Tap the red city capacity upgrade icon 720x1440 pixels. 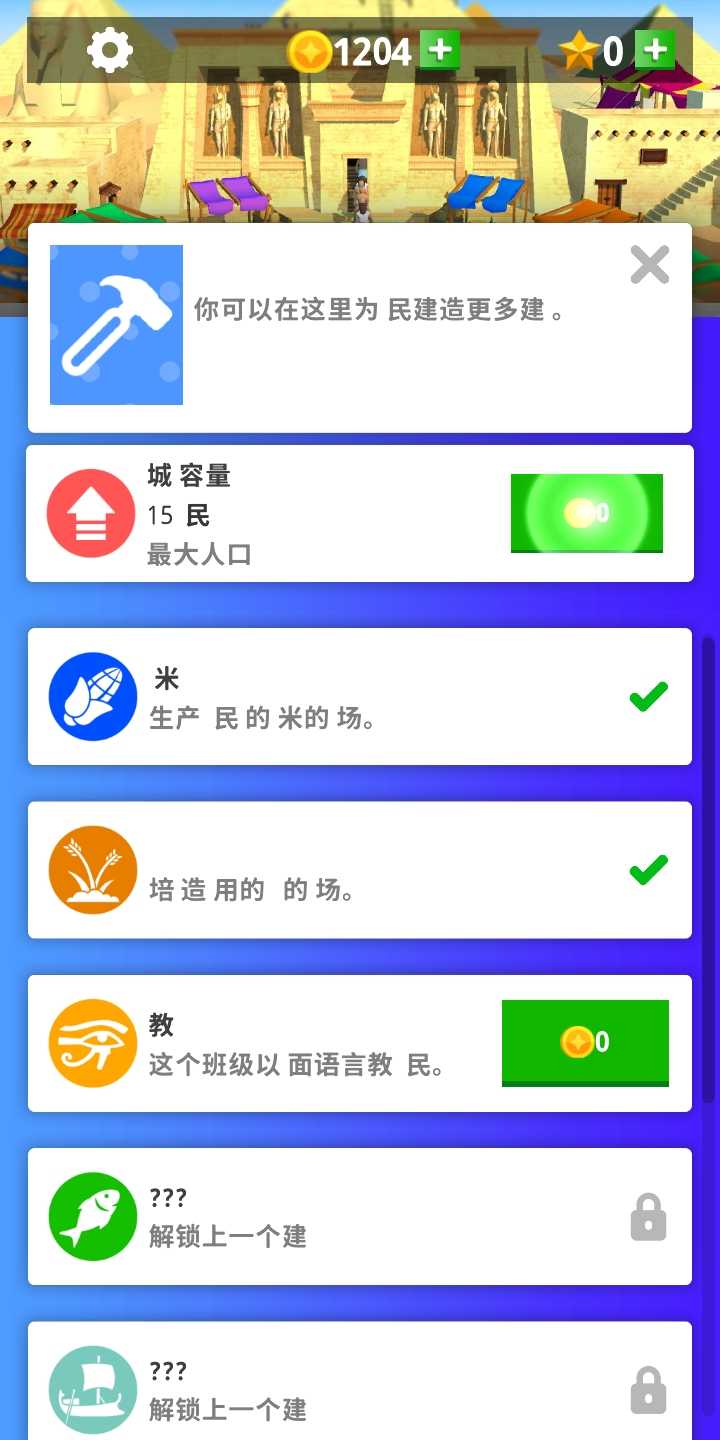(x=91, y=513)
